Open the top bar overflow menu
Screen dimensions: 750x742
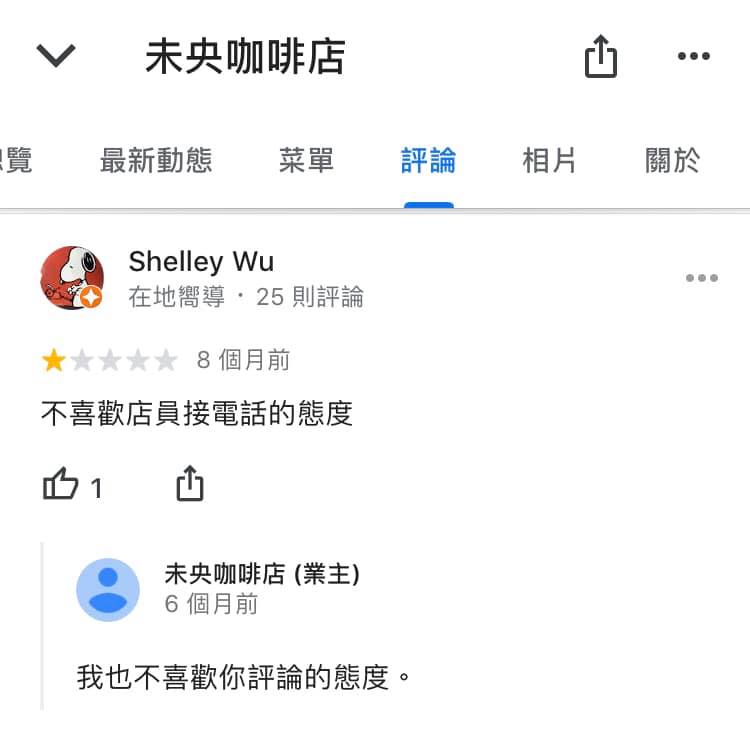coord(693,56)
